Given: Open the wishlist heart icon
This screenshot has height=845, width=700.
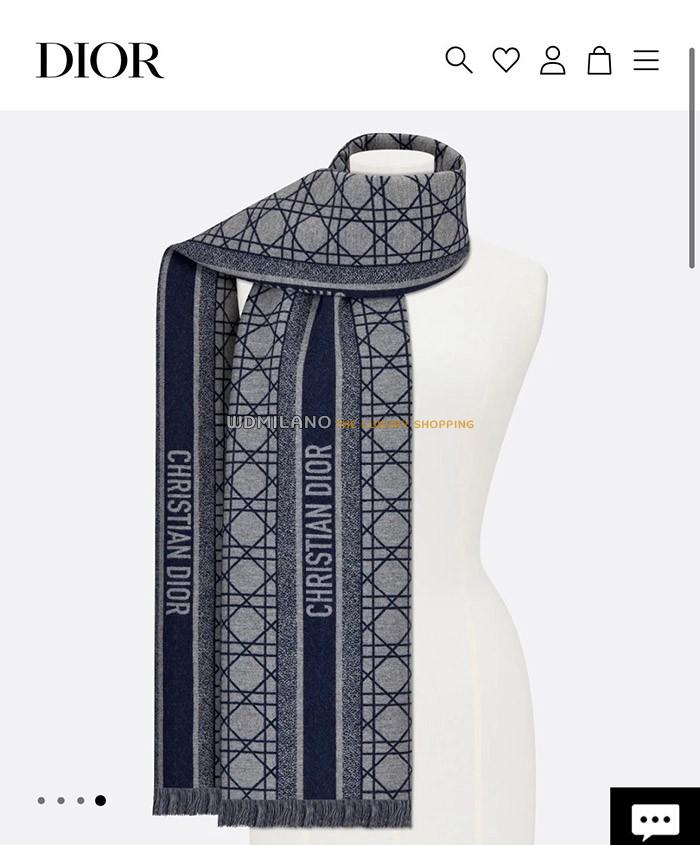Looking at the screenshot, I should click(x=506, y=60).
